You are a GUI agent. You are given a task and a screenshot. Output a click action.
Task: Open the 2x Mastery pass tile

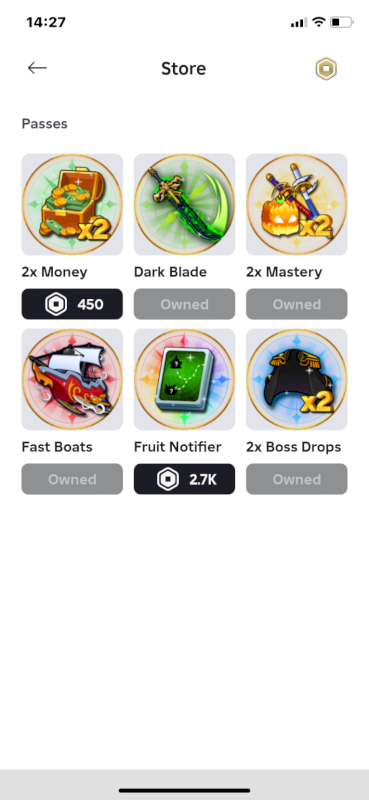pos(297,204)
